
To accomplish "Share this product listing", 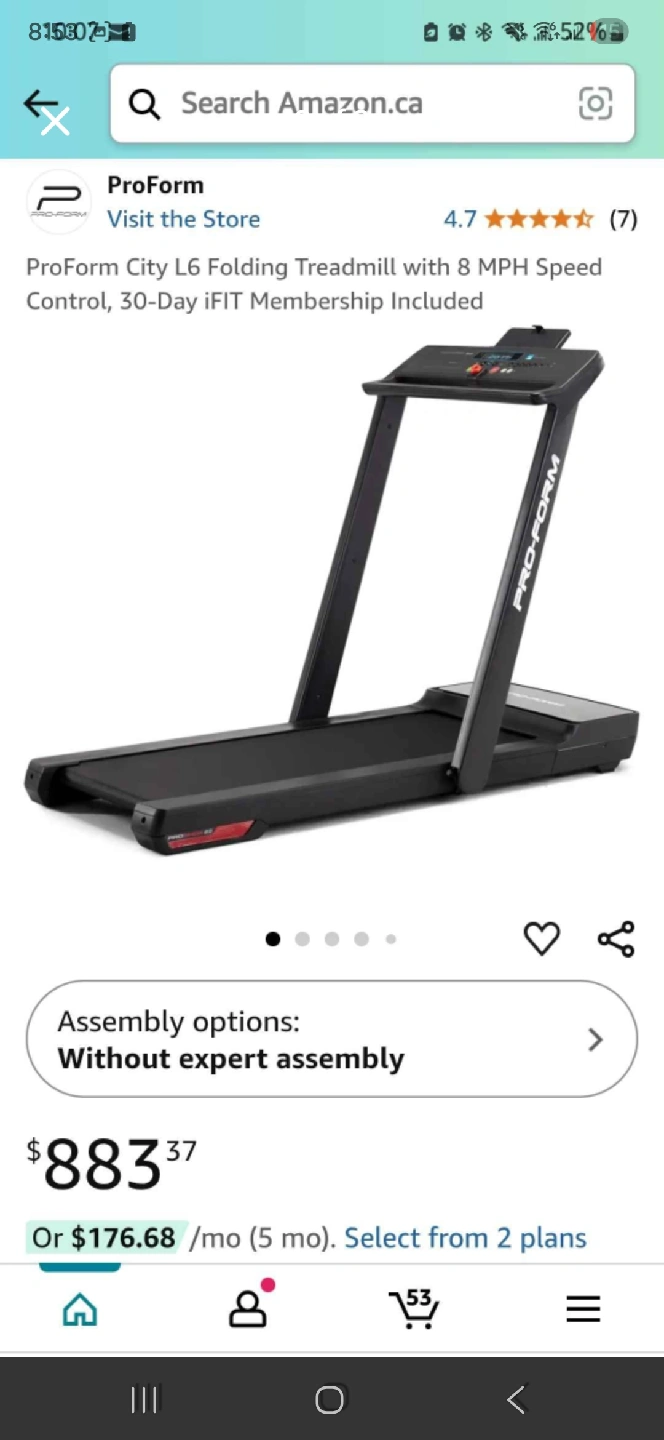I will click(x=616, y=938).
